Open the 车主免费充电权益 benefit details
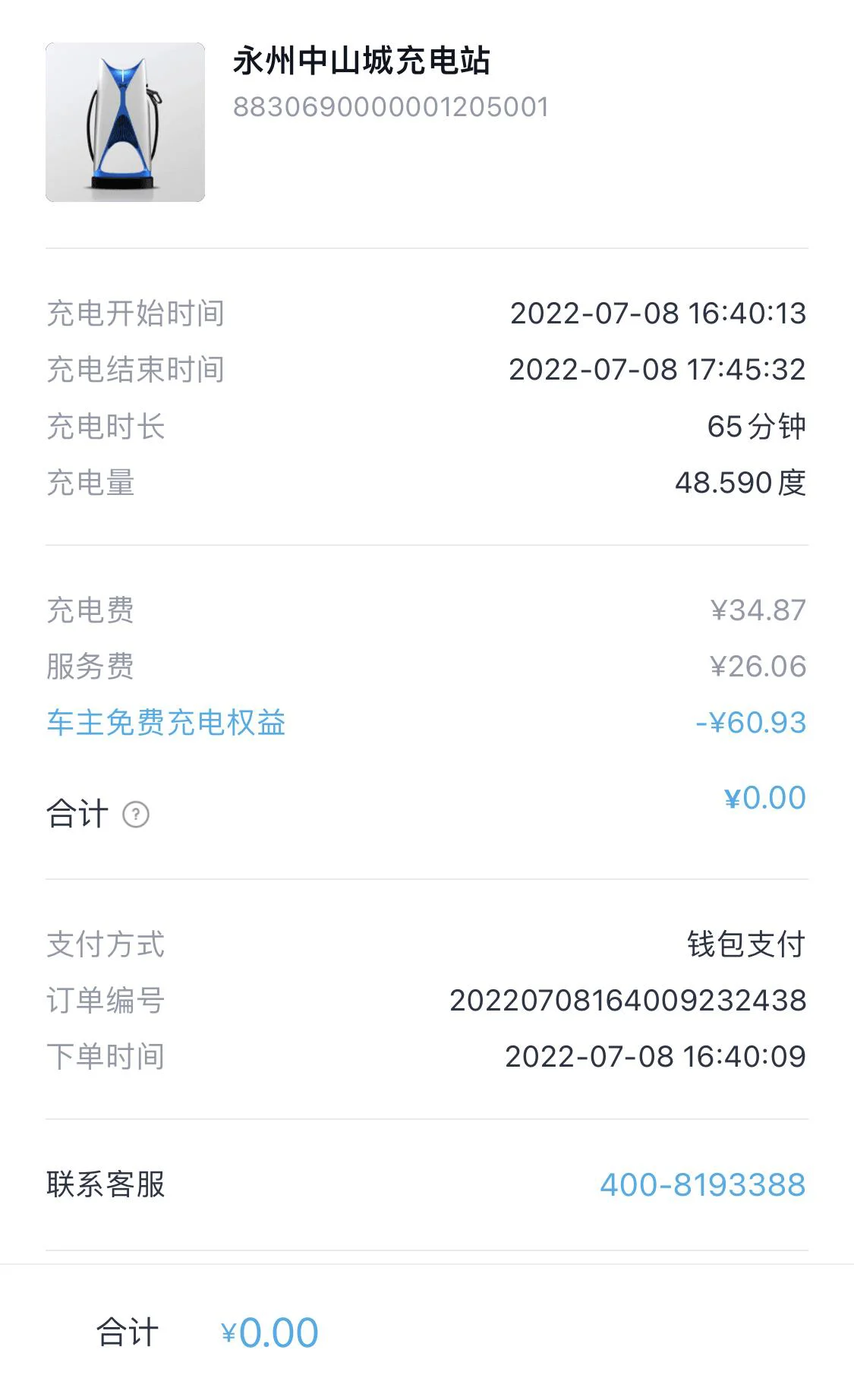The height and width of the screenshot is (1400, 854). pos(166,722)
